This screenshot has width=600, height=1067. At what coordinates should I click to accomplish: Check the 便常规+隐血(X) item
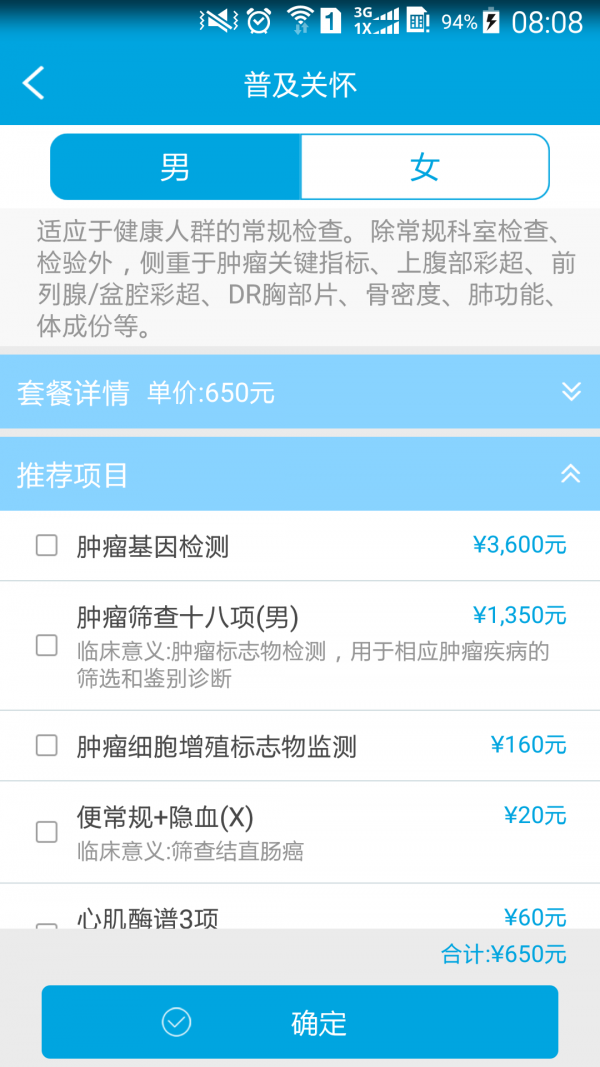46,832
